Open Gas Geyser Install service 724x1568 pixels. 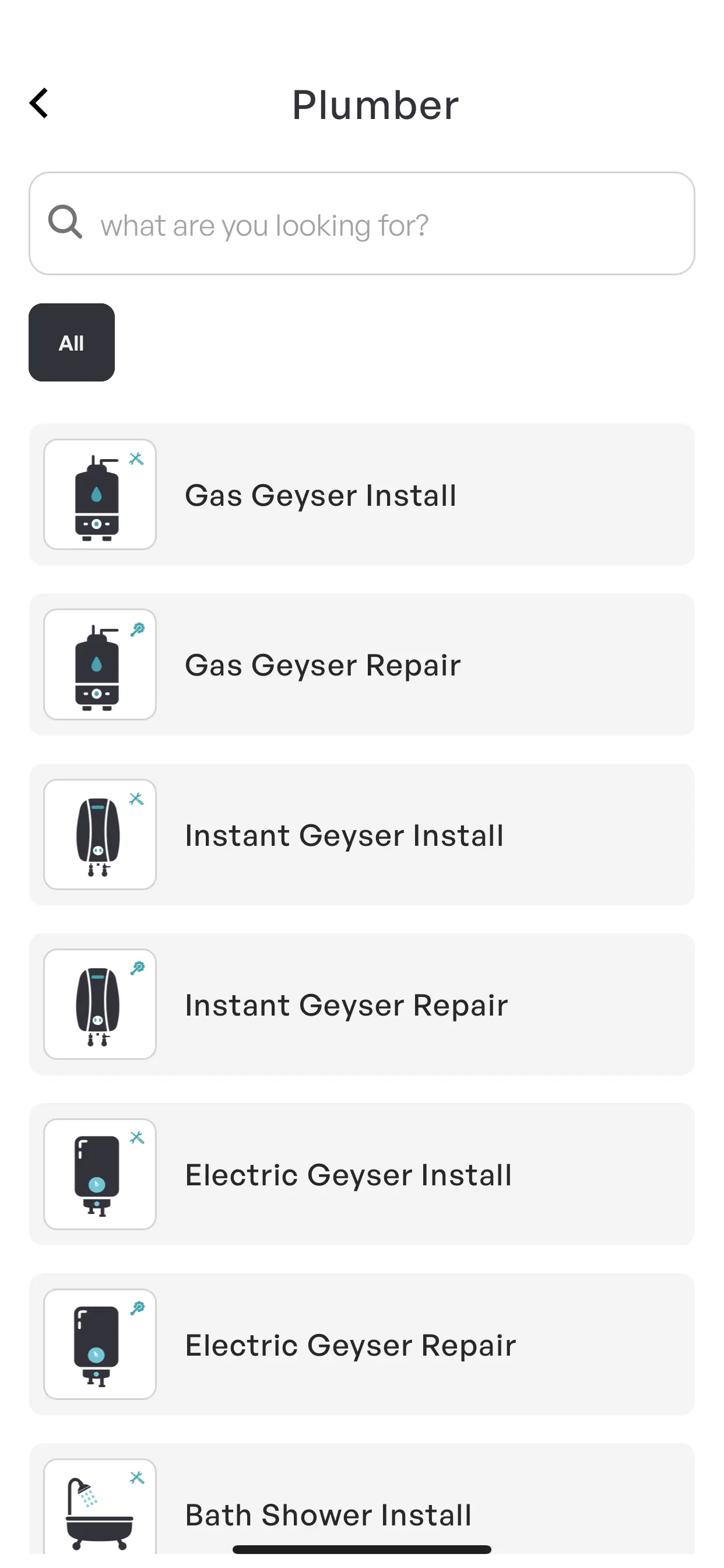(x=361, y=495)
